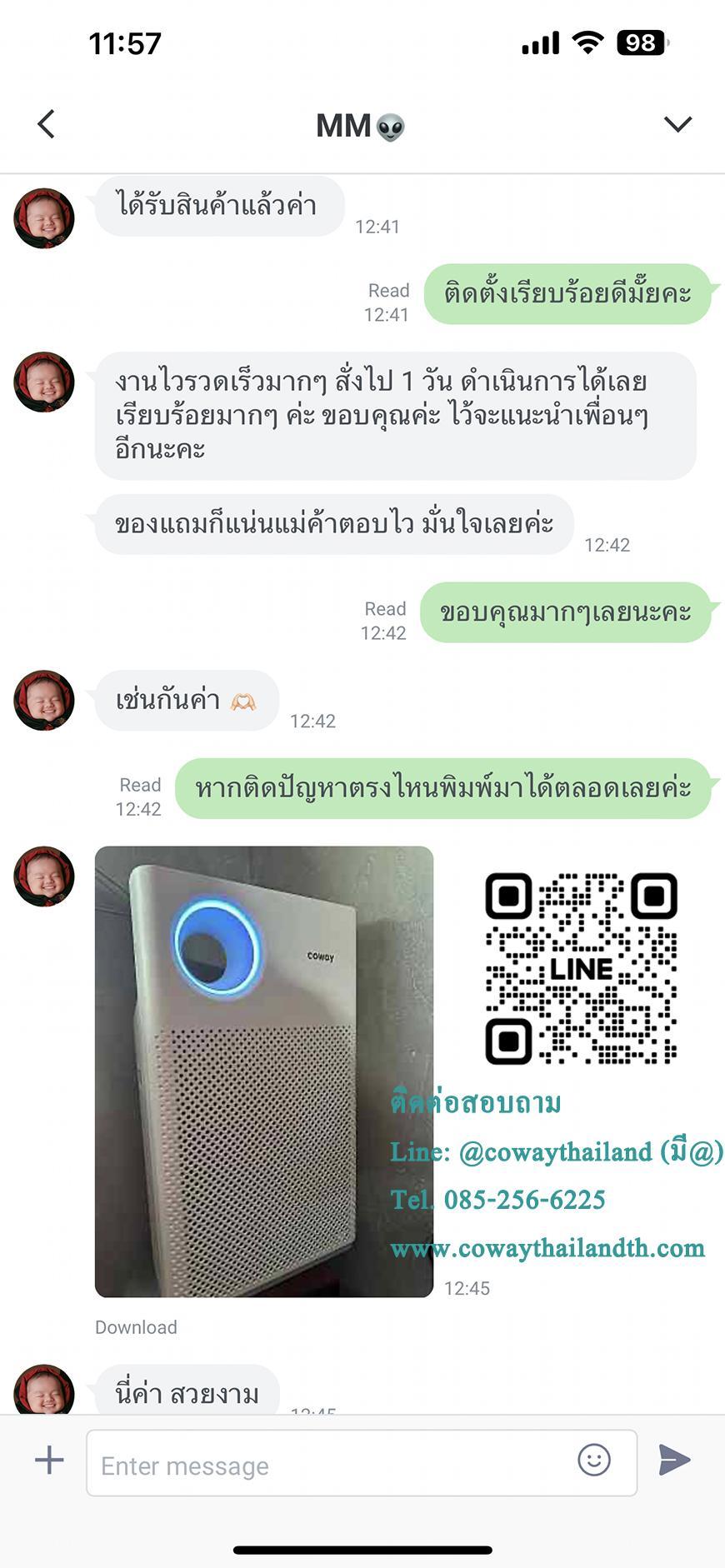Send the message with the arrow
The height and width of the screenshot is (1568, 725).
coord(674,1460)
